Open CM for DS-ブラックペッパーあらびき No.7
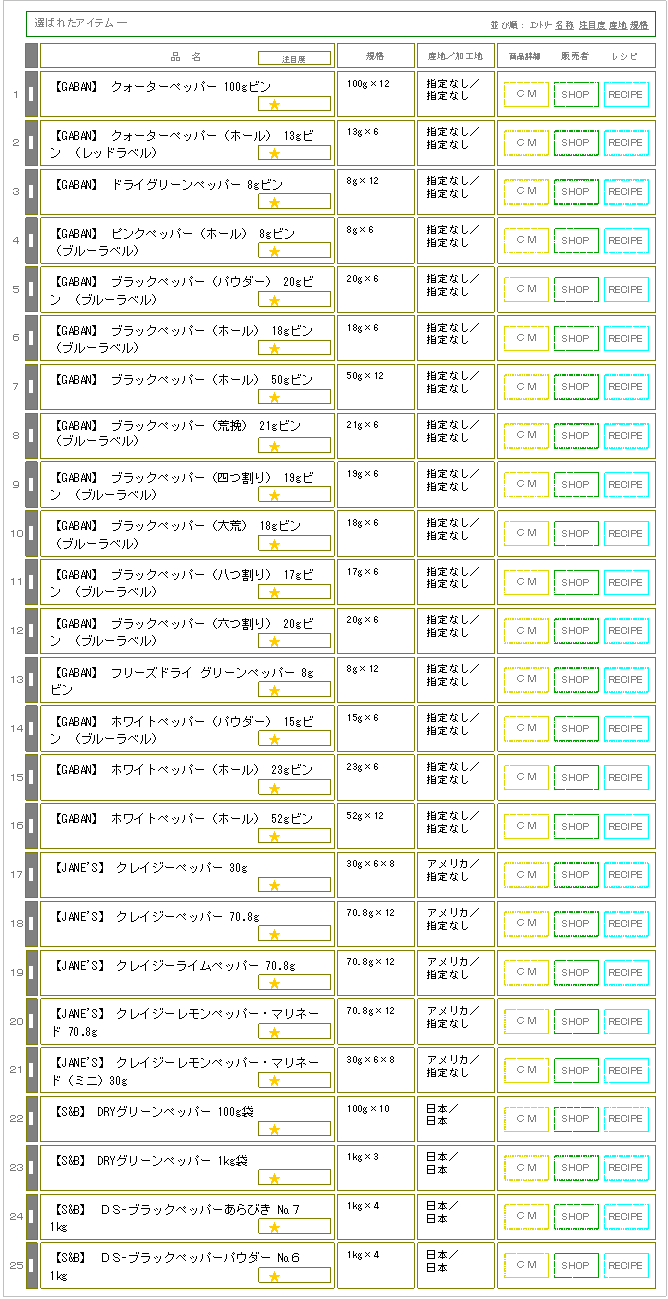 click(x=526, y=1217)
